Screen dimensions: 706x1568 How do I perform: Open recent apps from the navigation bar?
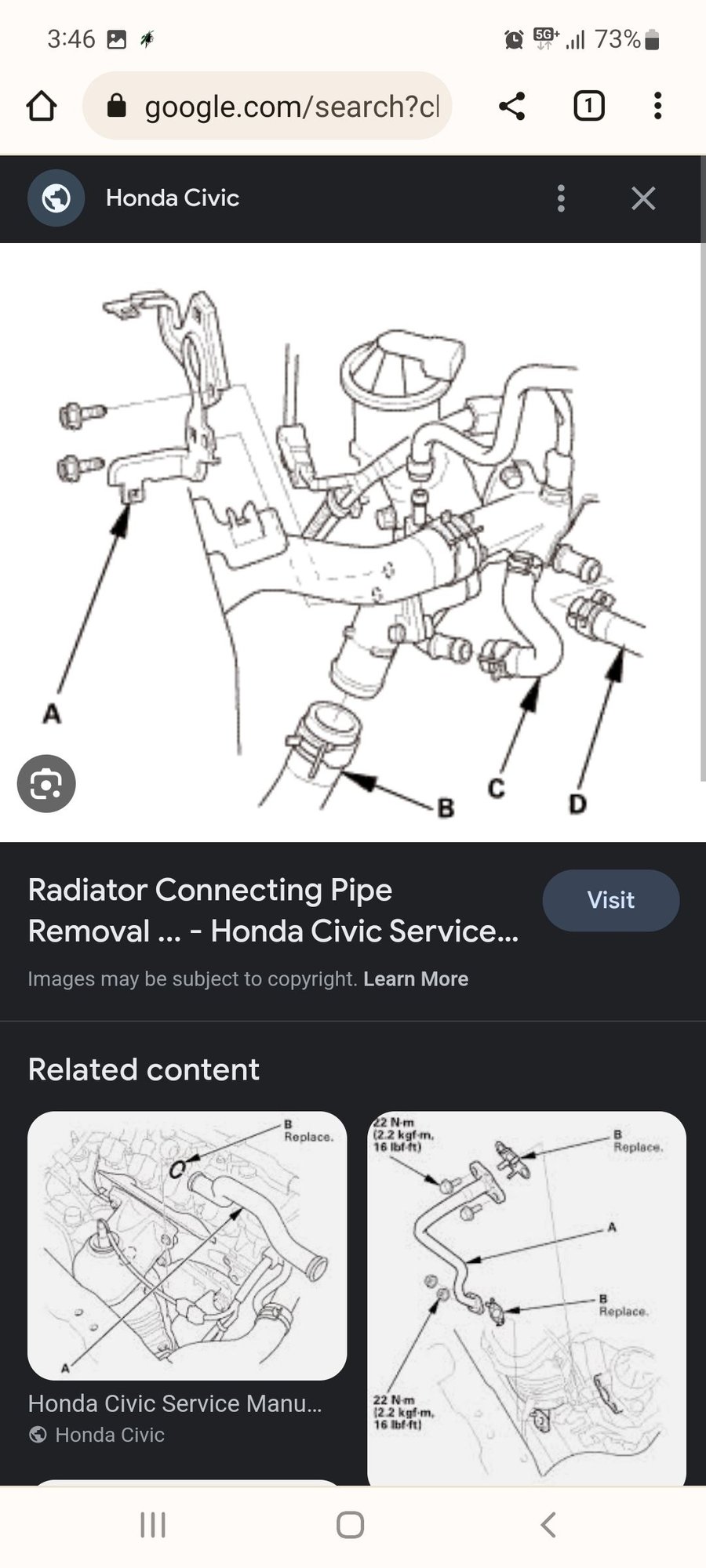click(153, 1525)
